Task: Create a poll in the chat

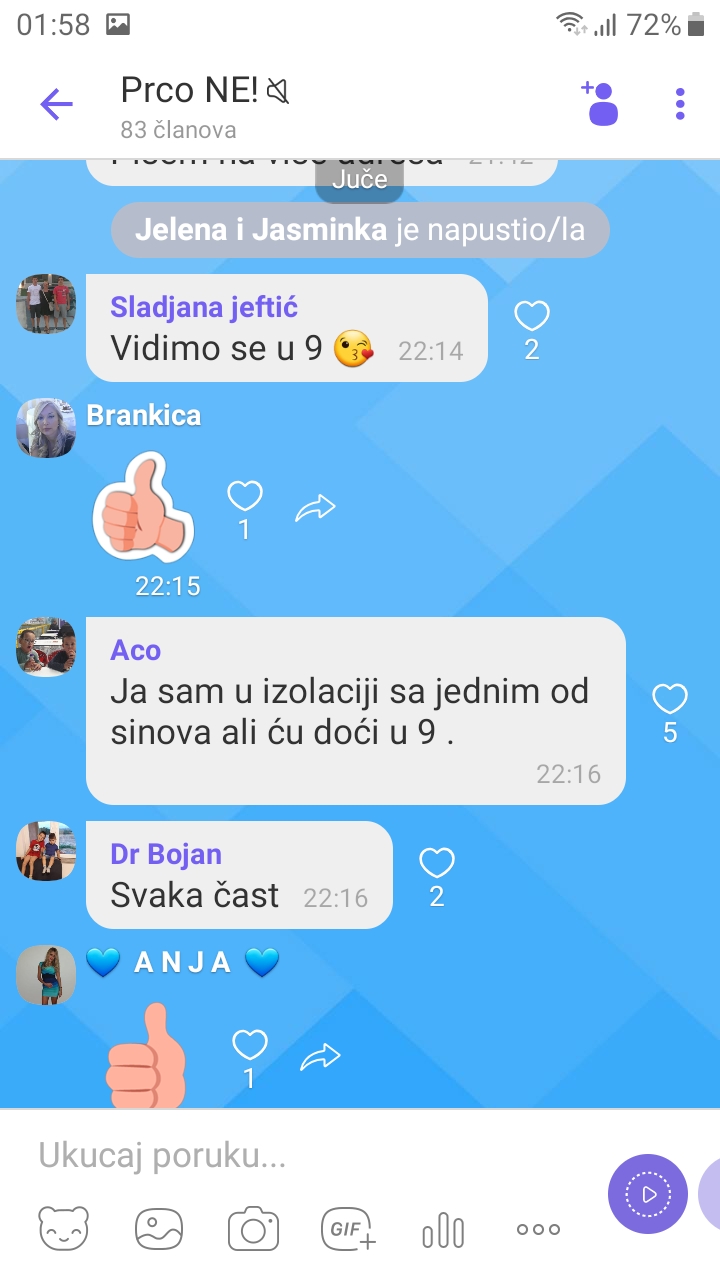Action: coord(443,1230)
